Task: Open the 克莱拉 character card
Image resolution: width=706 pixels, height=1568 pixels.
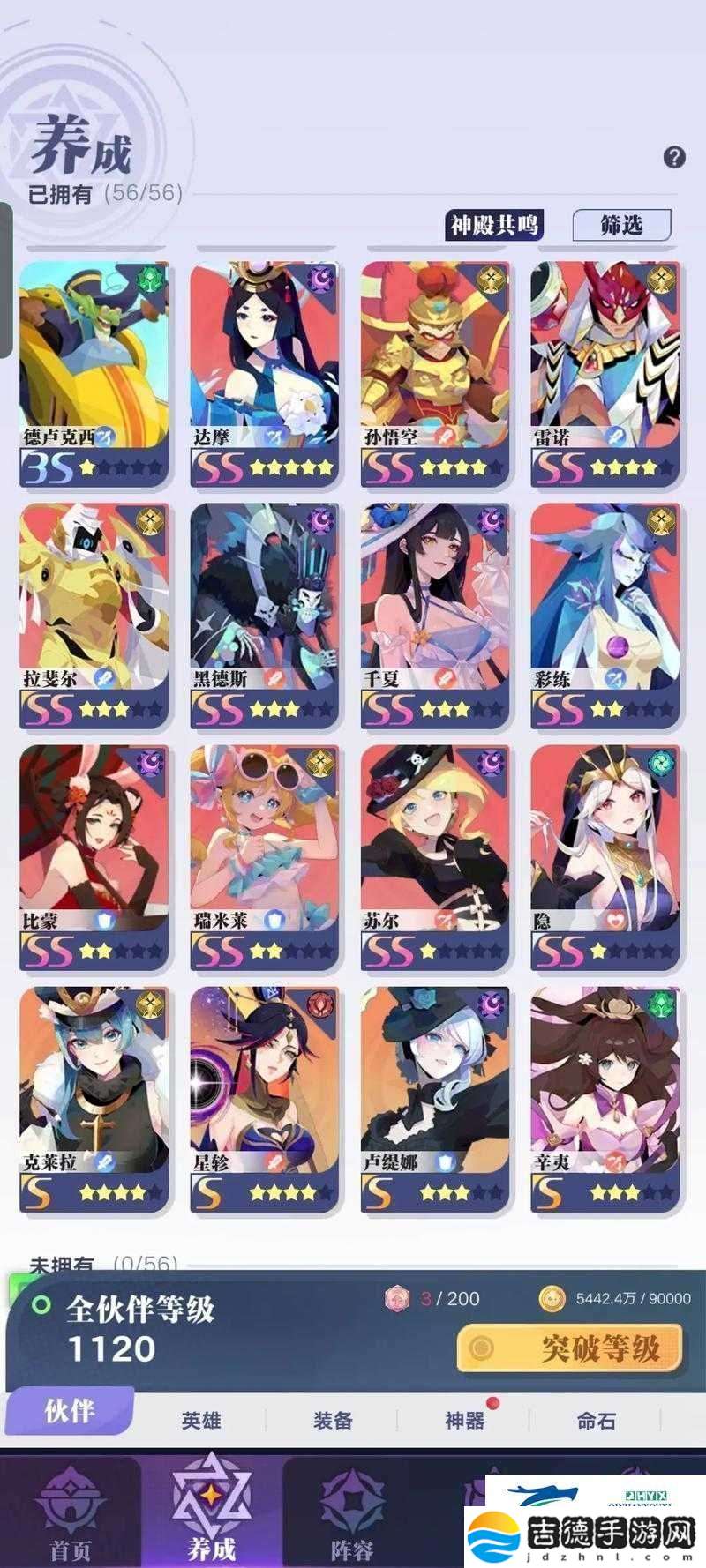Action: coord(94,1097)
